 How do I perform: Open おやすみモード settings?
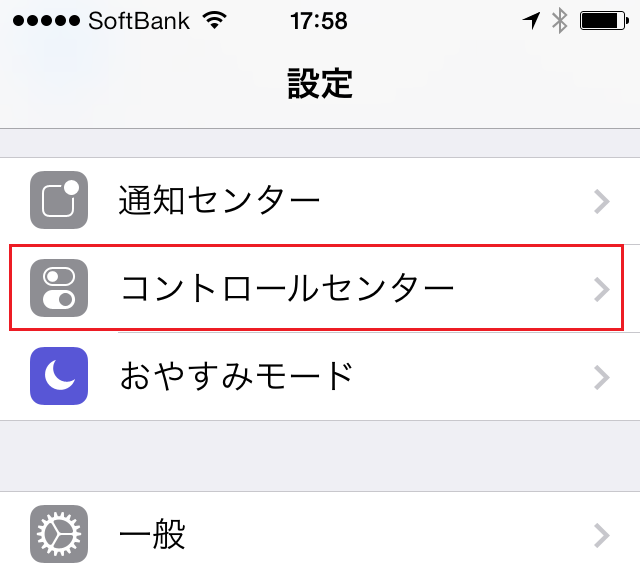pyautogui.click(x=320, y=376)
